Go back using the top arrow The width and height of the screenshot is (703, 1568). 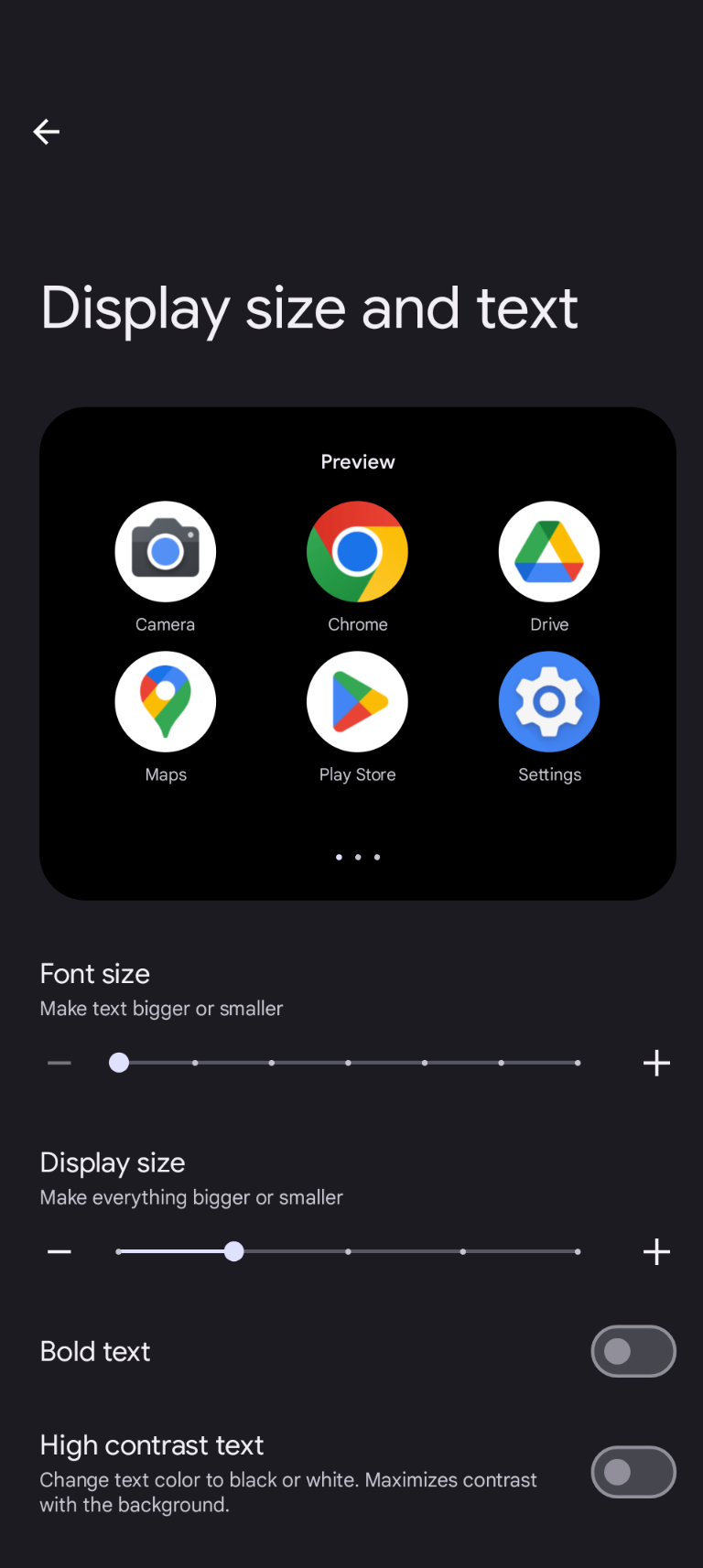point(47,132)
